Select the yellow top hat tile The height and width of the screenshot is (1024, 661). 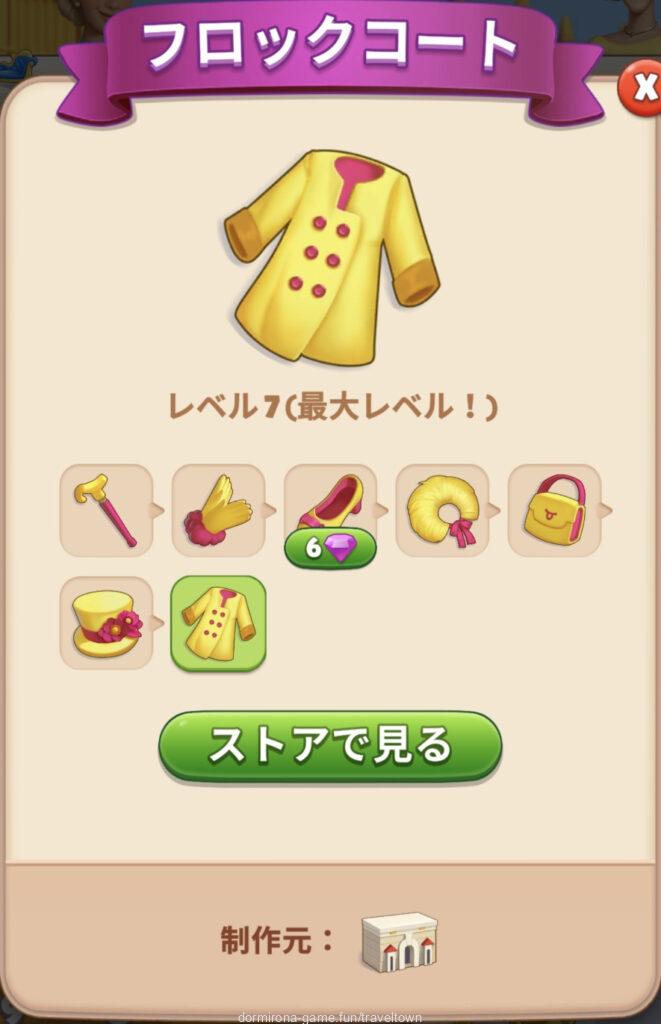tap(106, 622)
